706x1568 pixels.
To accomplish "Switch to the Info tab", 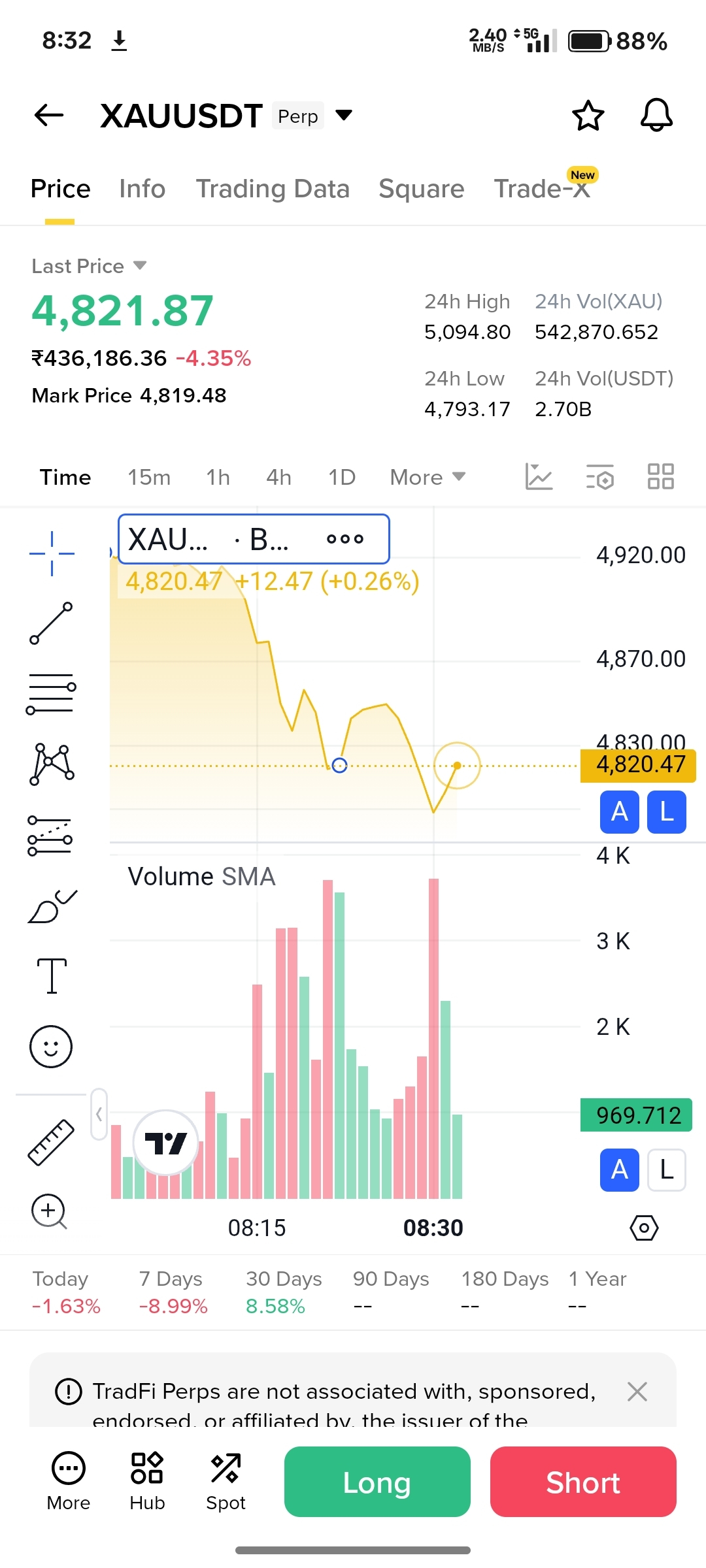I will tap(142, 189).
